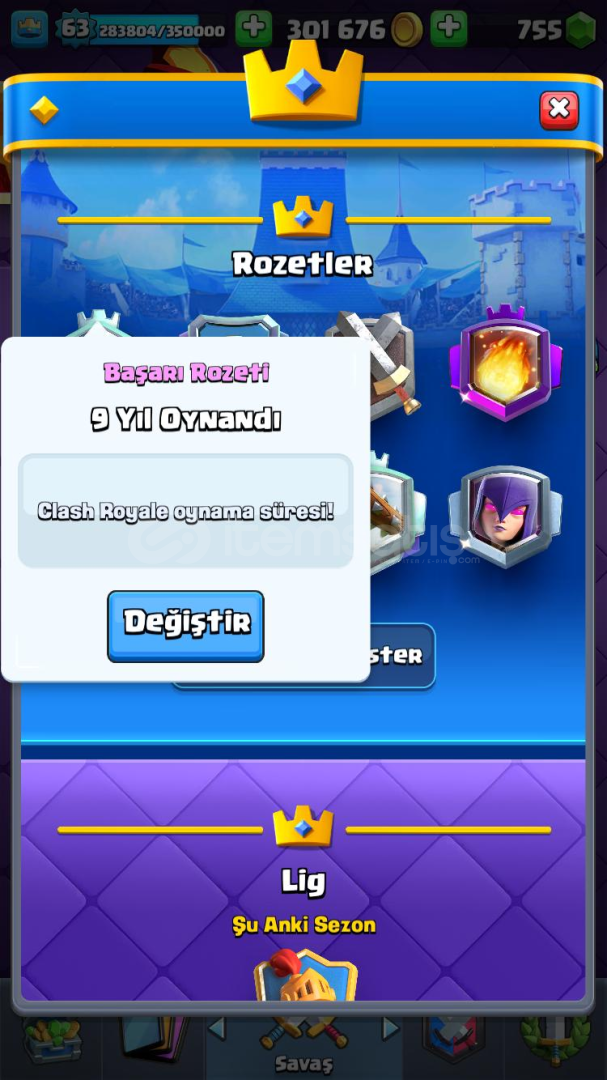The height and width of the screenshot is (1080, 607).
Task: Open the gem shop from the gem counter
Action: (555, 29)
